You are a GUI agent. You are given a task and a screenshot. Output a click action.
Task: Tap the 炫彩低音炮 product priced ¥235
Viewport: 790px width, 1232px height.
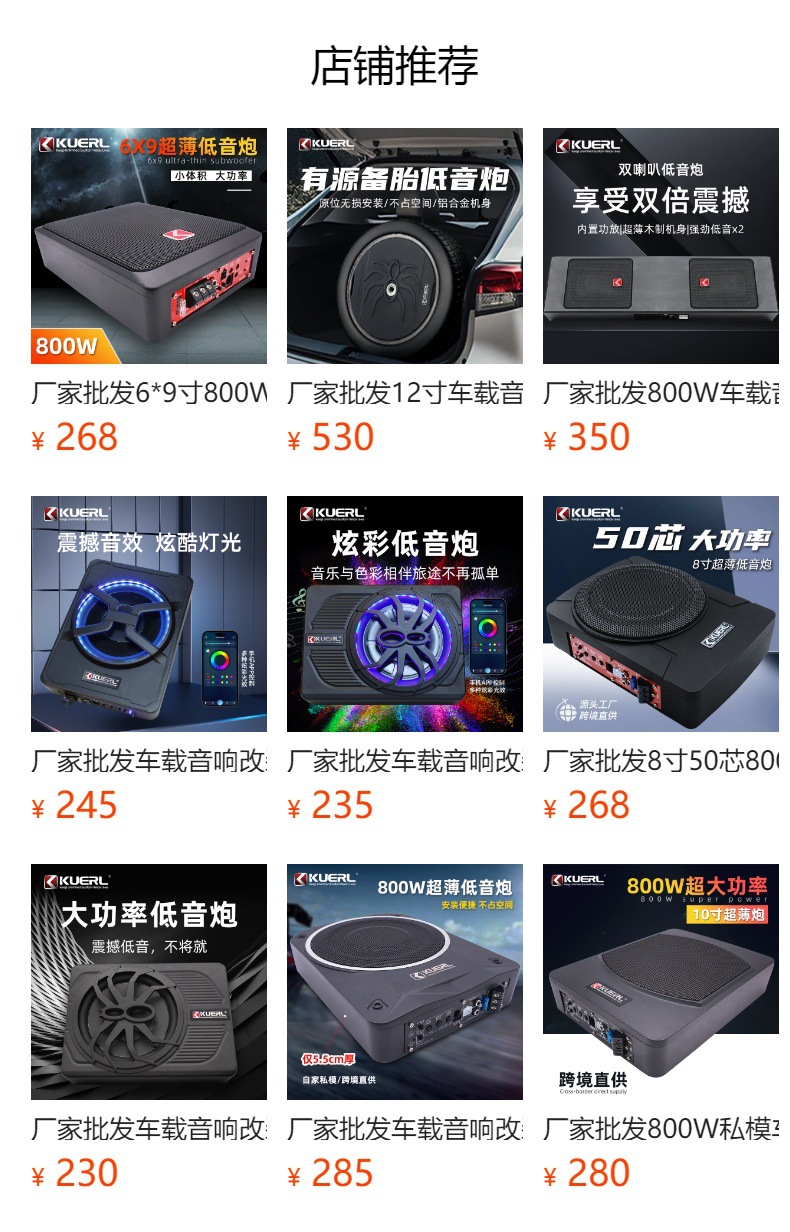tap(405, 614)
